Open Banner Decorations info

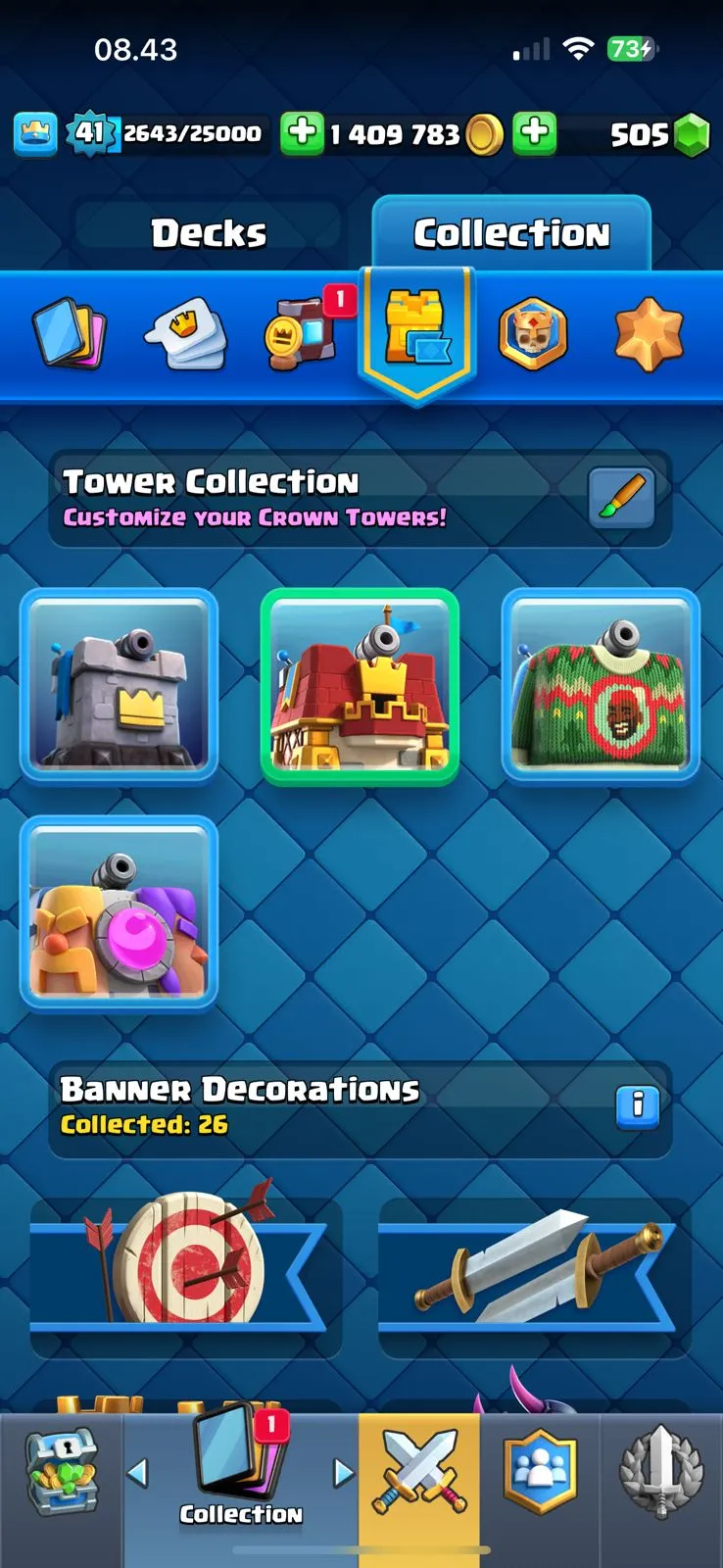coord(637,1107)
